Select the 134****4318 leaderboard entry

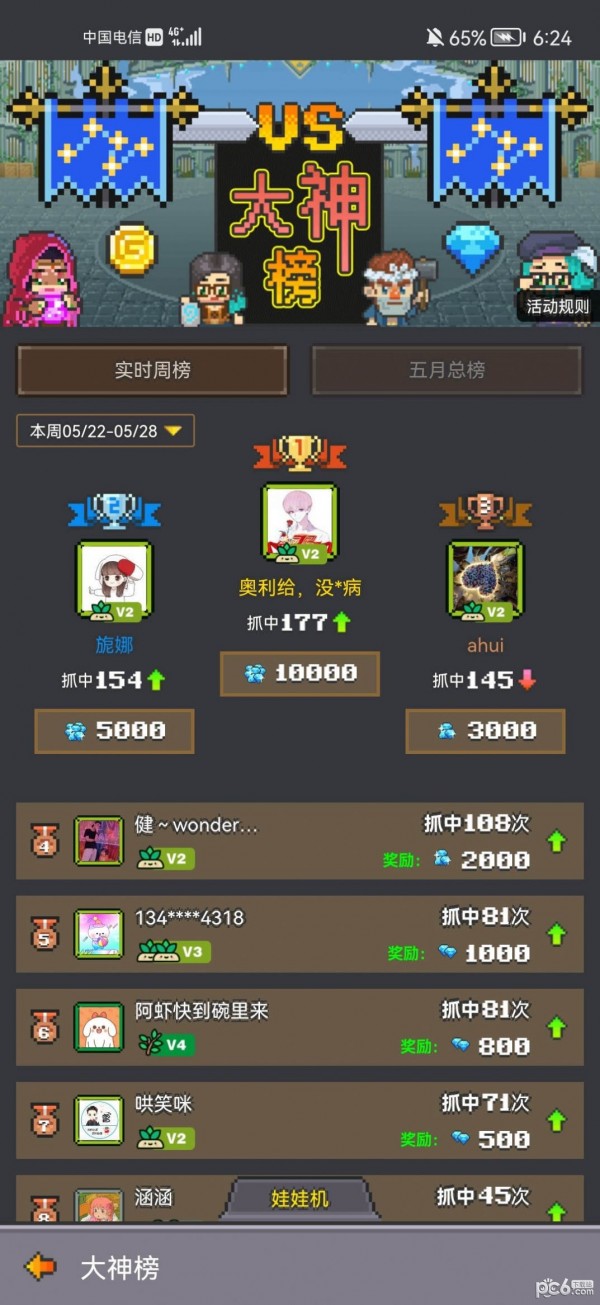point(299,934)
